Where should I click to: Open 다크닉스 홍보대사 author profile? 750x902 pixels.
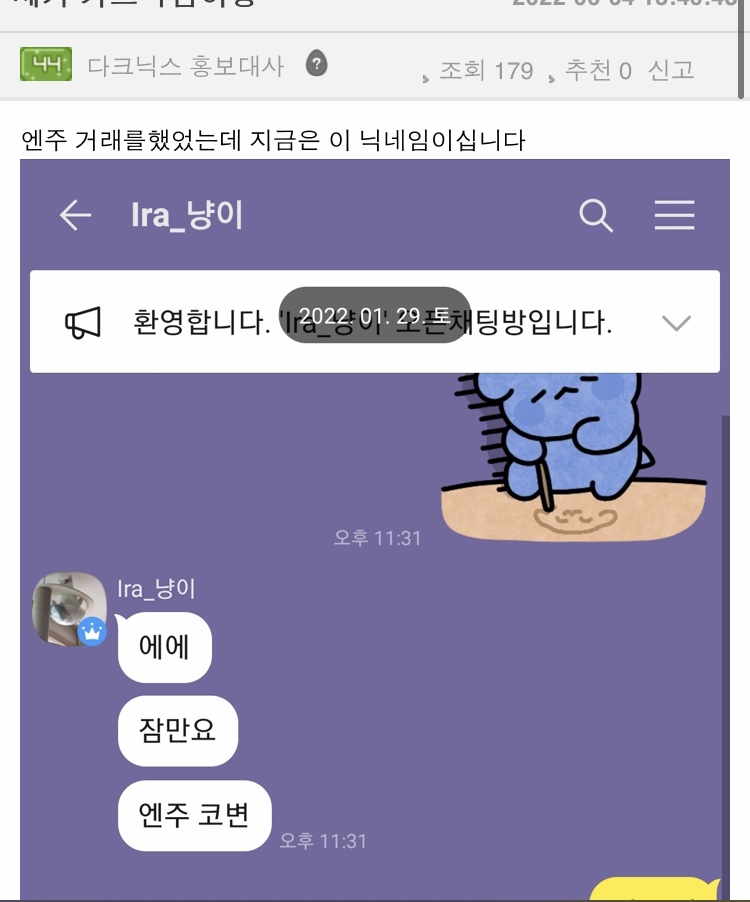click(185, 67)
